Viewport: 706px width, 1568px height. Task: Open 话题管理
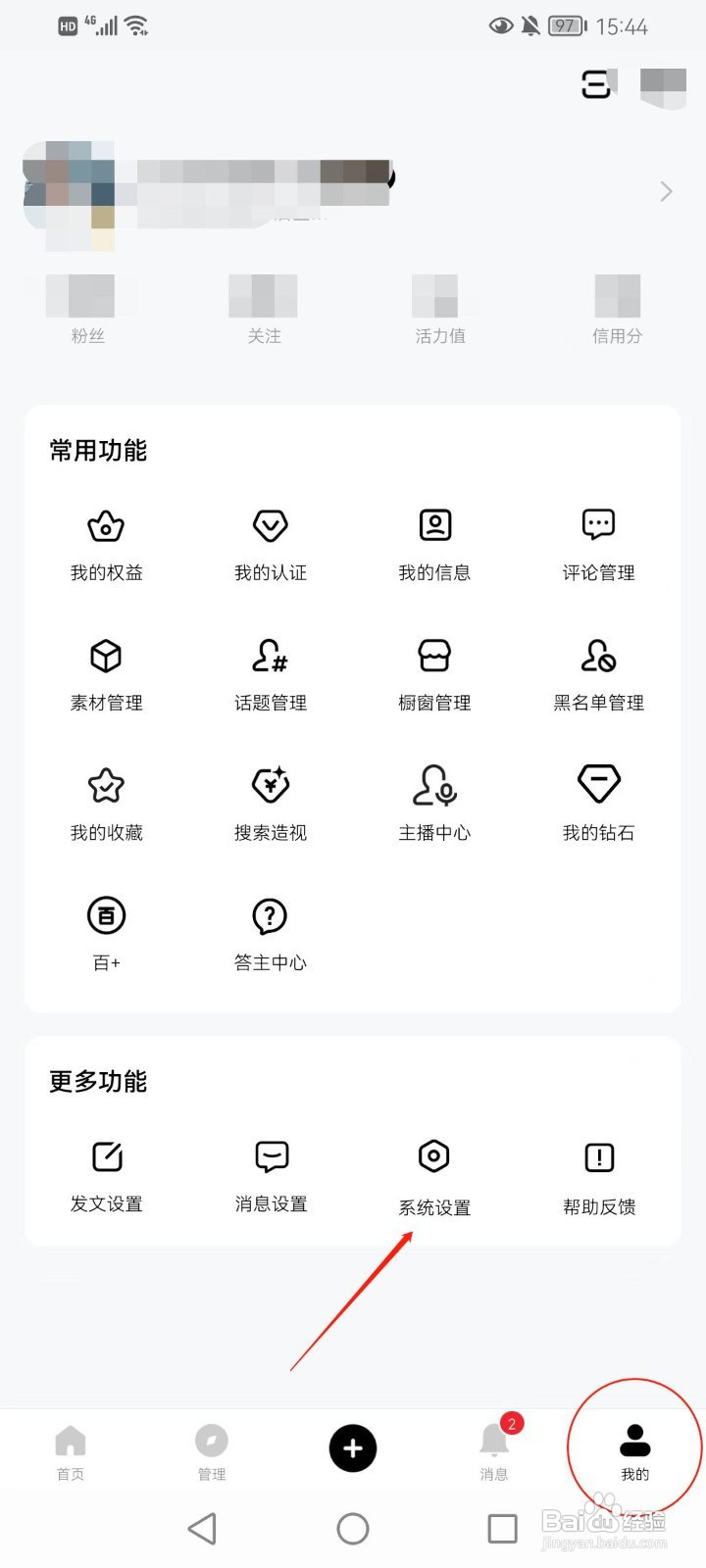click(x=270, y=674)
